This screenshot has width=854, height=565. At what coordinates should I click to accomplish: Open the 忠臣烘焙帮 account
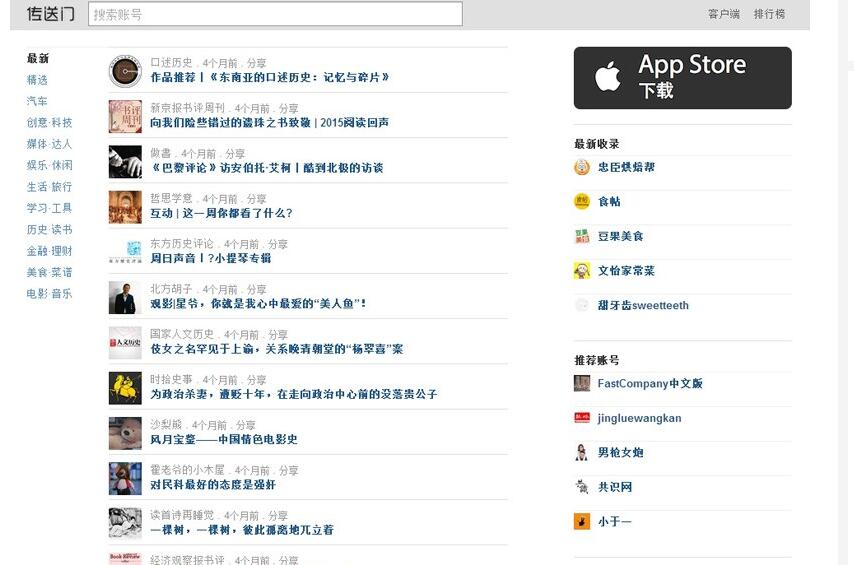(x=626, y=167)
